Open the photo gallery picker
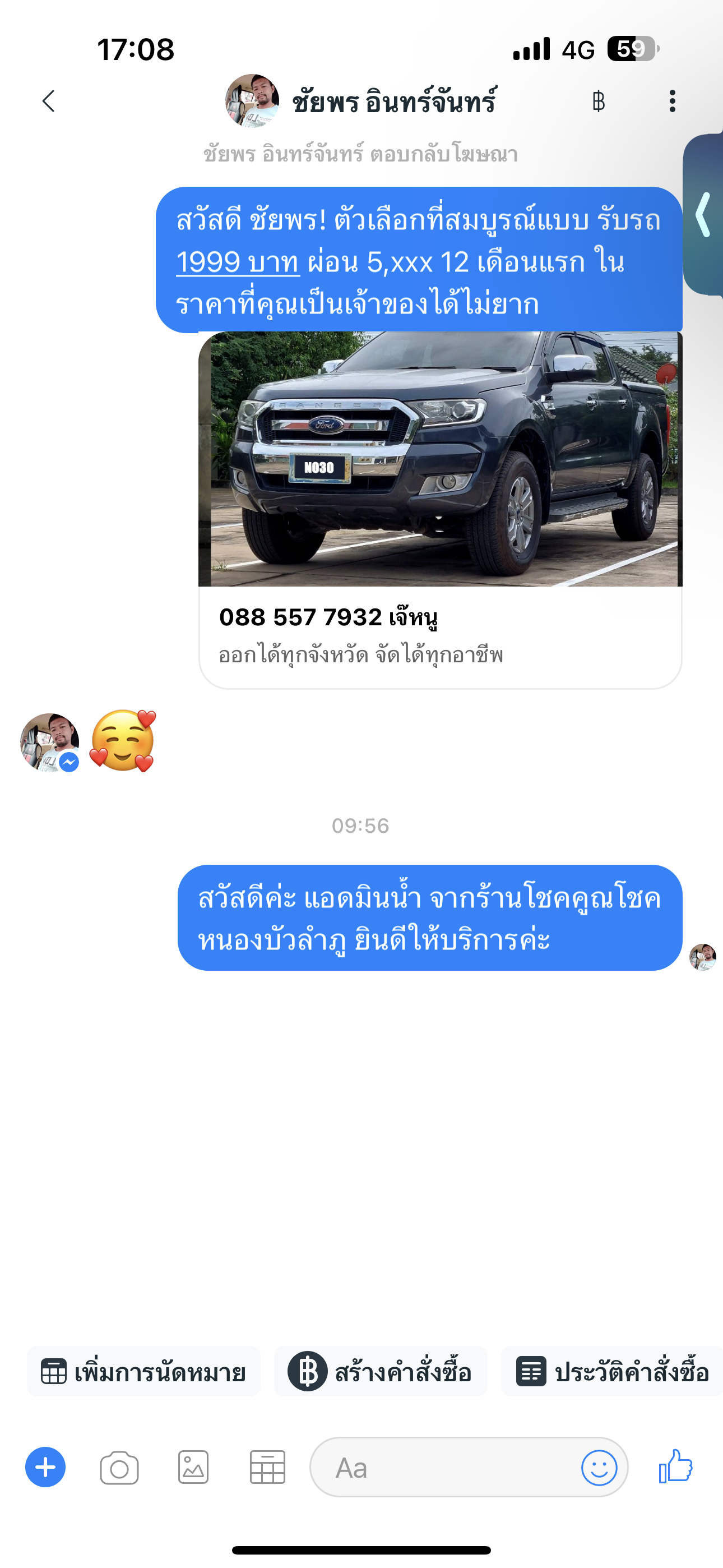The image size is (723, 1568). click(193, 1468)
